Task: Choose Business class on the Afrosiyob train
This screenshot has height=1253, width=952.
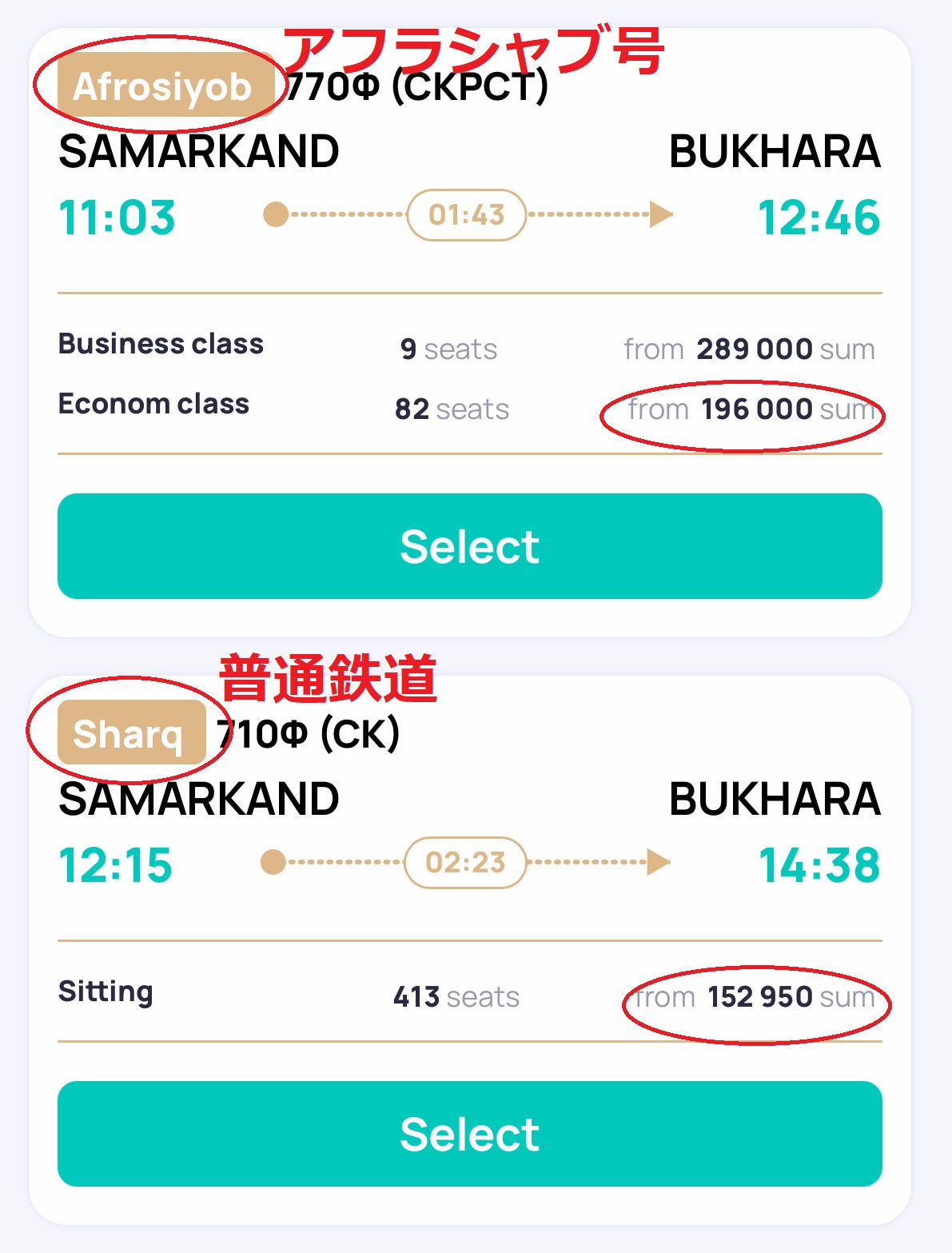Action: coord(161,345)
